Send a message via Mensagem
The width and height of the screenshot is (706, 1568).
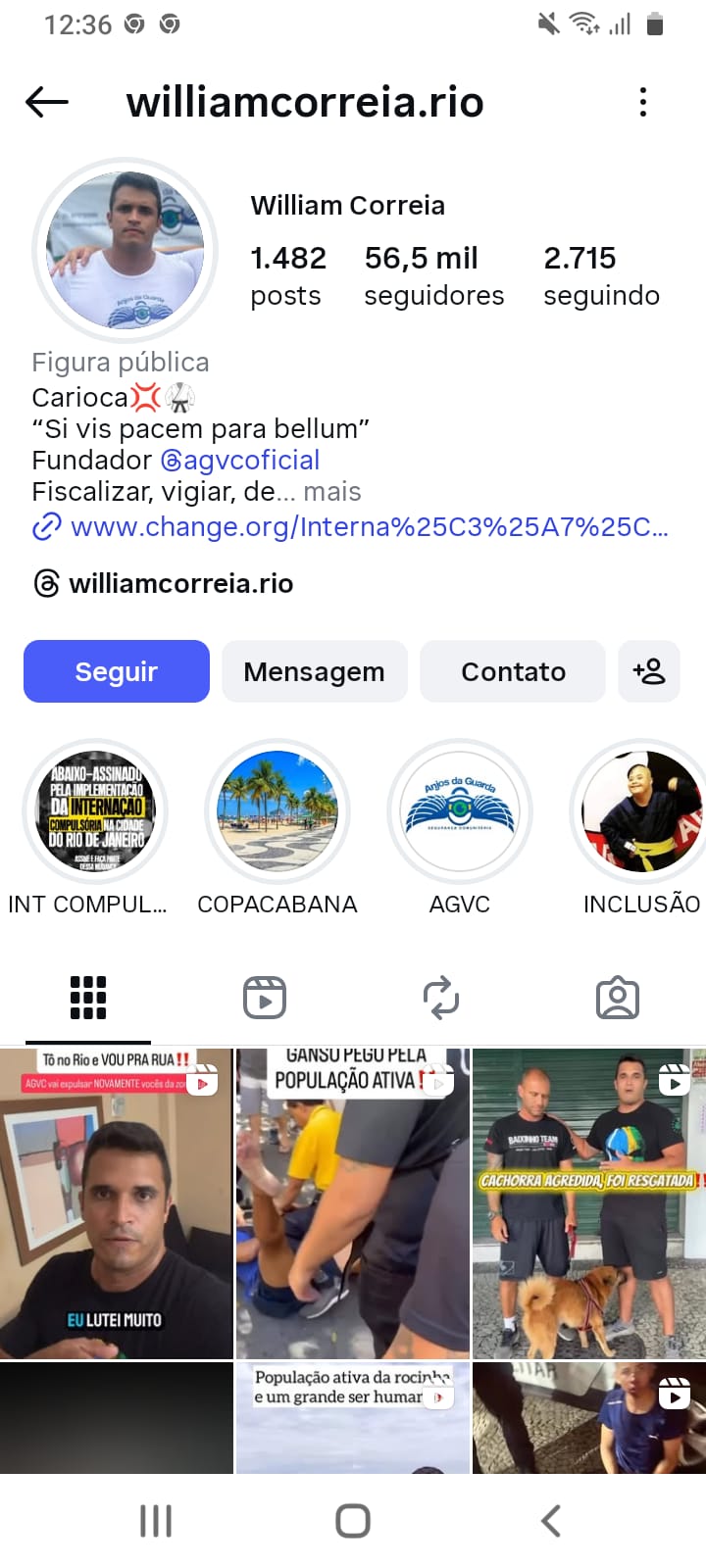coord(314,671)
